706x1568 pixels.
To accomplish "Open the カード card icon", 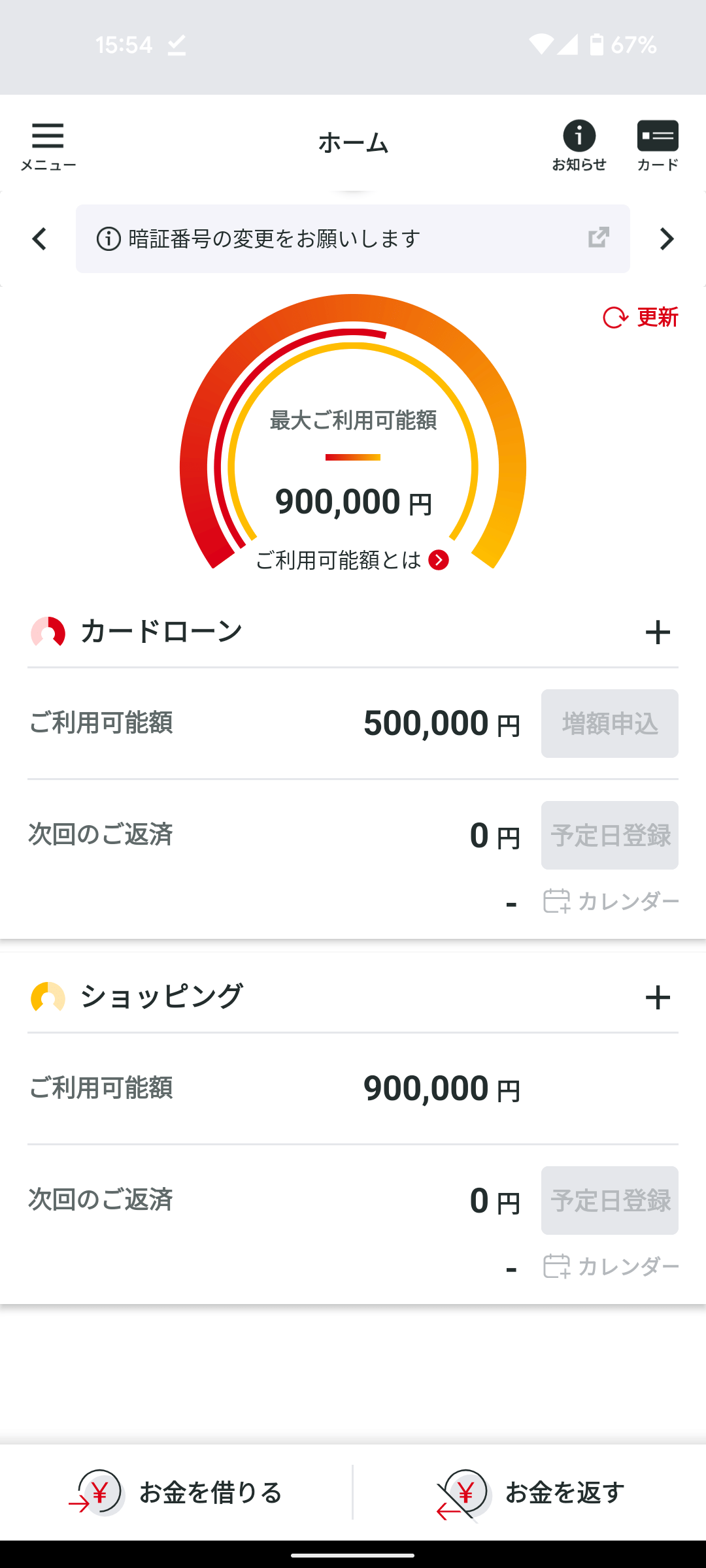I will (x=658, y=135).
